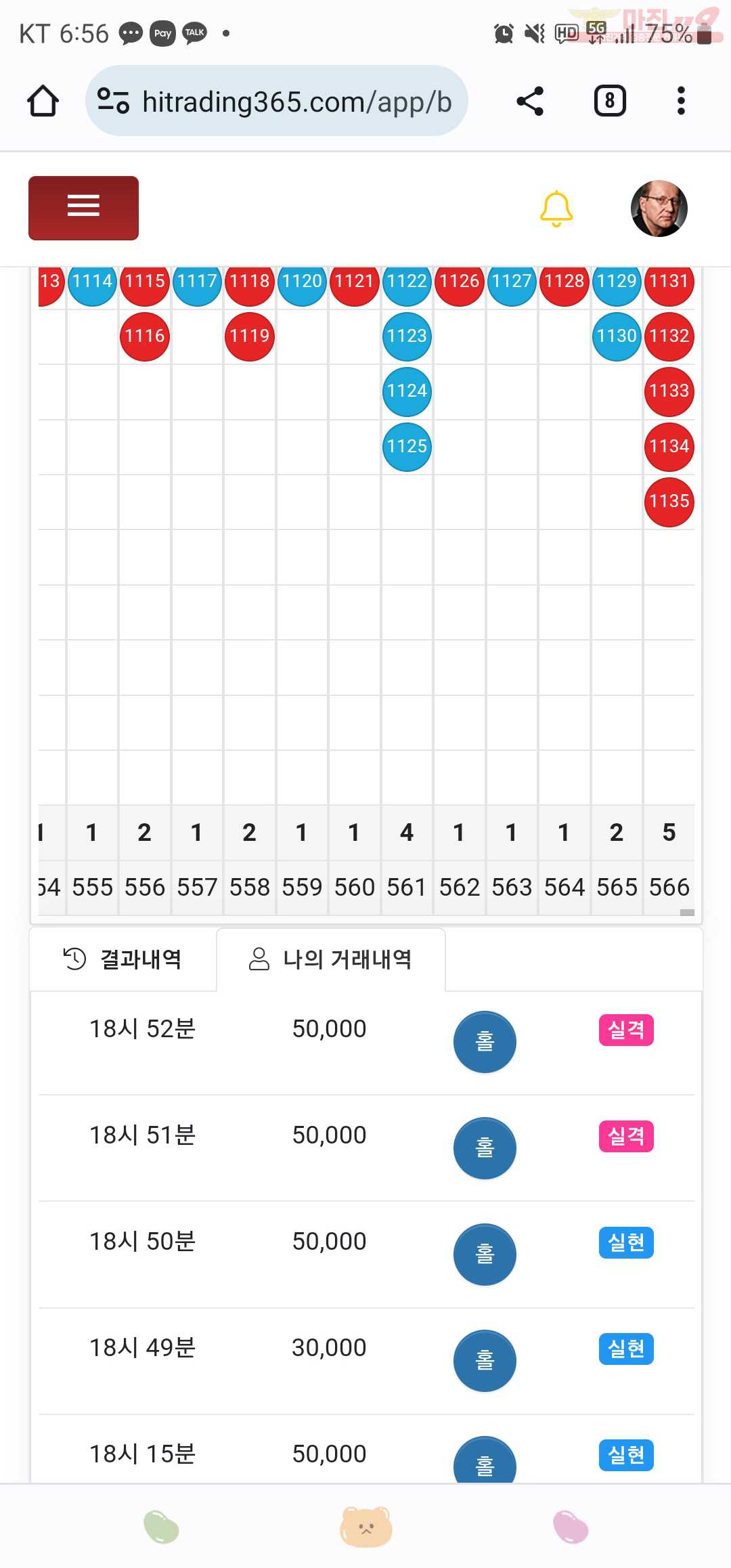Share the current page
This screenshot has width=731, height=1568.
click(530, 101)
